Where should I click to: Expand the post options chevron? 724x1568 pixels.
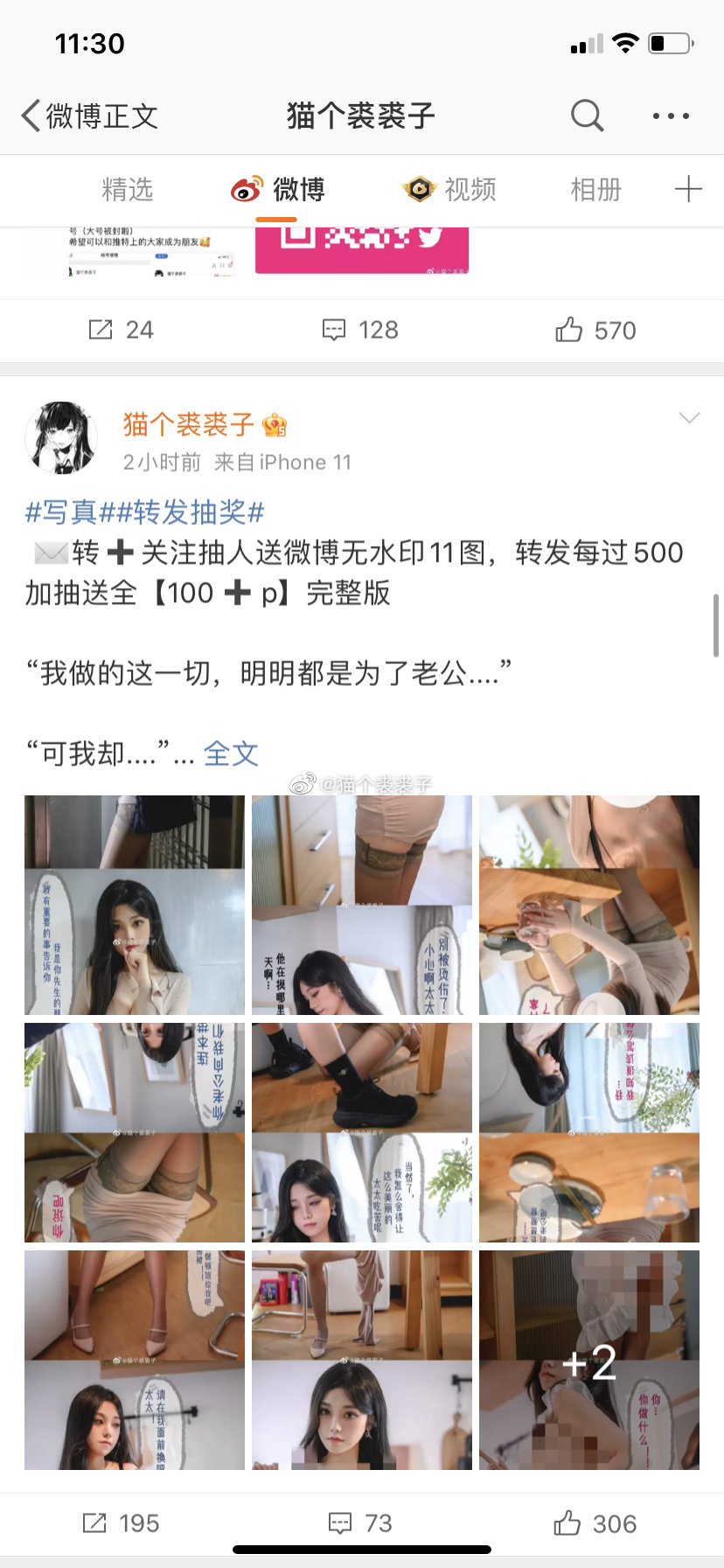689,418
